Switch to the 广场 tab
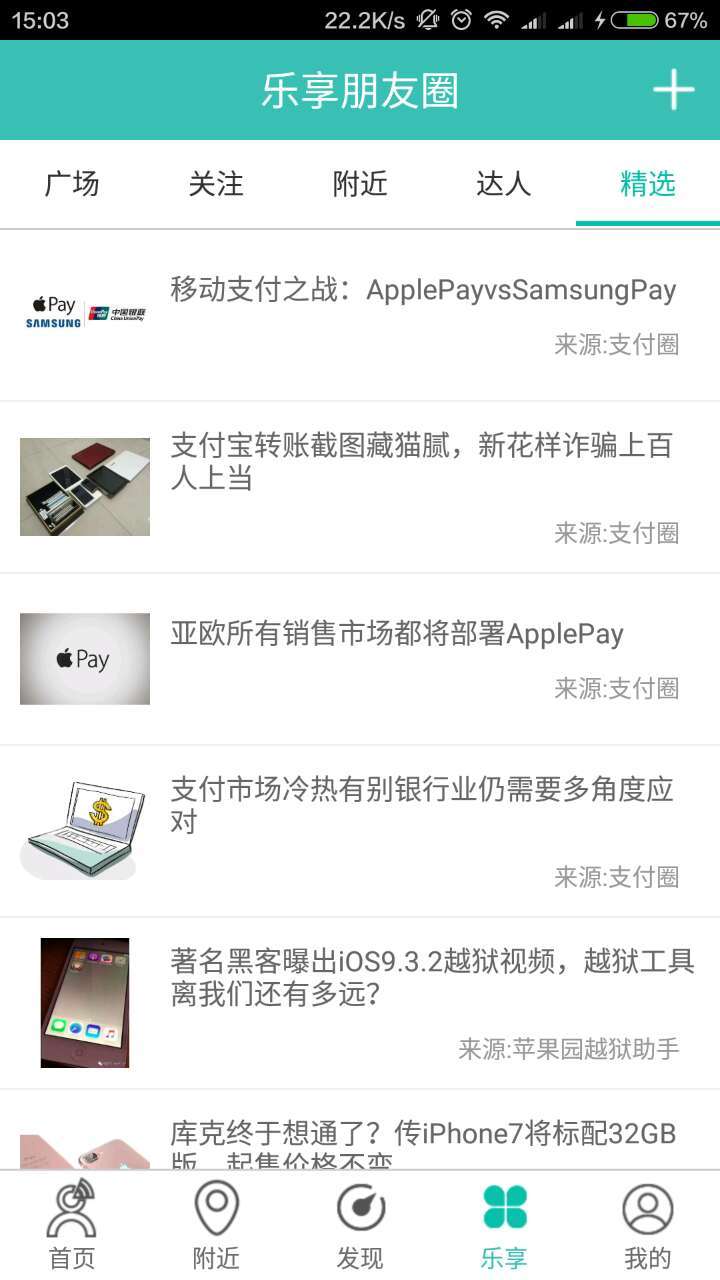 72,184
